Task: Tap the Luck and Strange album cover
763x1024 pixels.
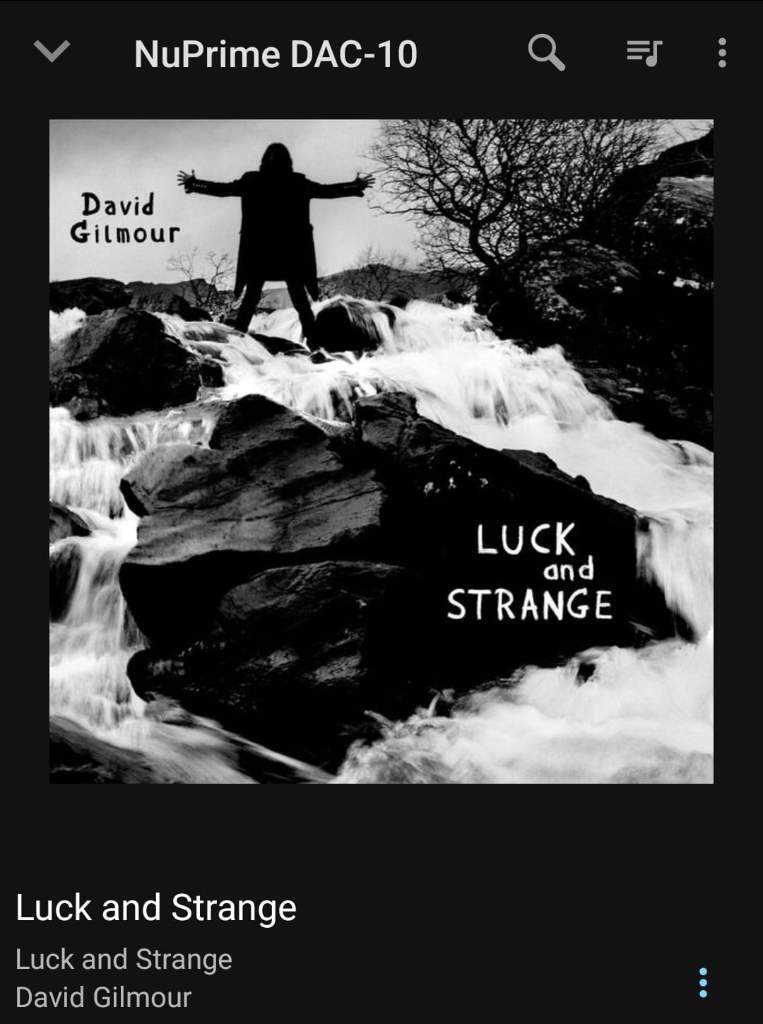Action: click(381, 451)
